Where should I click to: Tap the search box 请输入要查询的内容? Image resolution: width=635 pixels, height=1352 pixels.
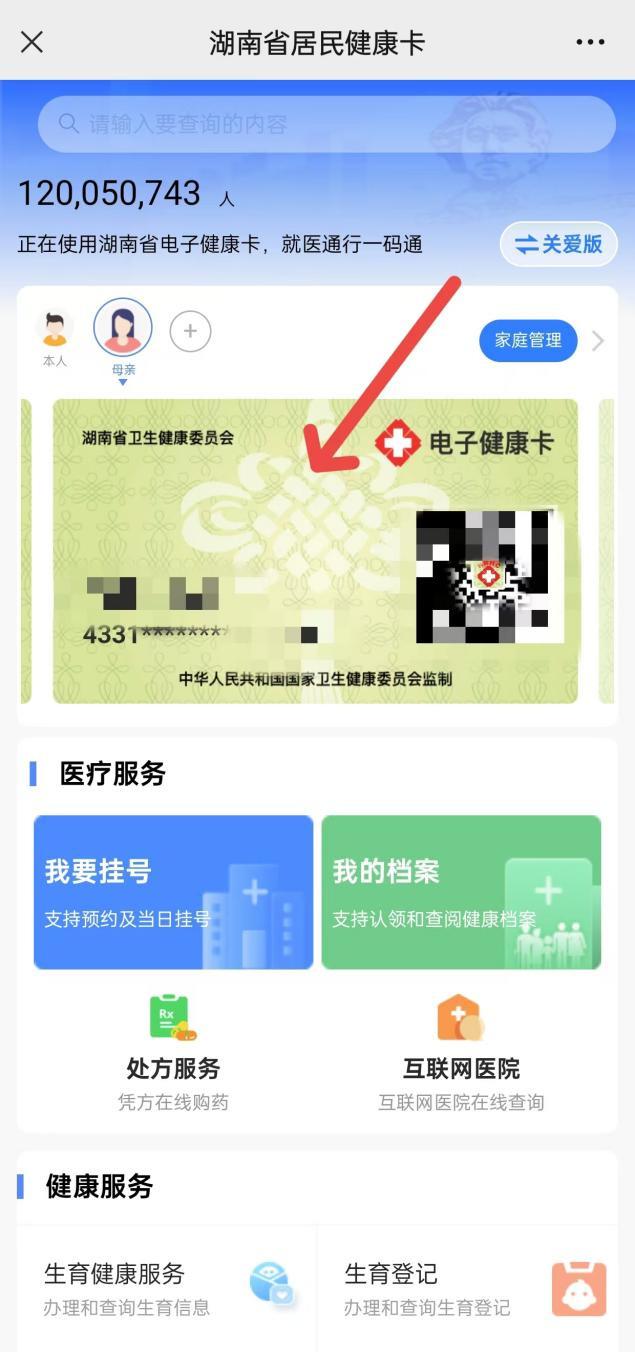click(x=326, y=124)
